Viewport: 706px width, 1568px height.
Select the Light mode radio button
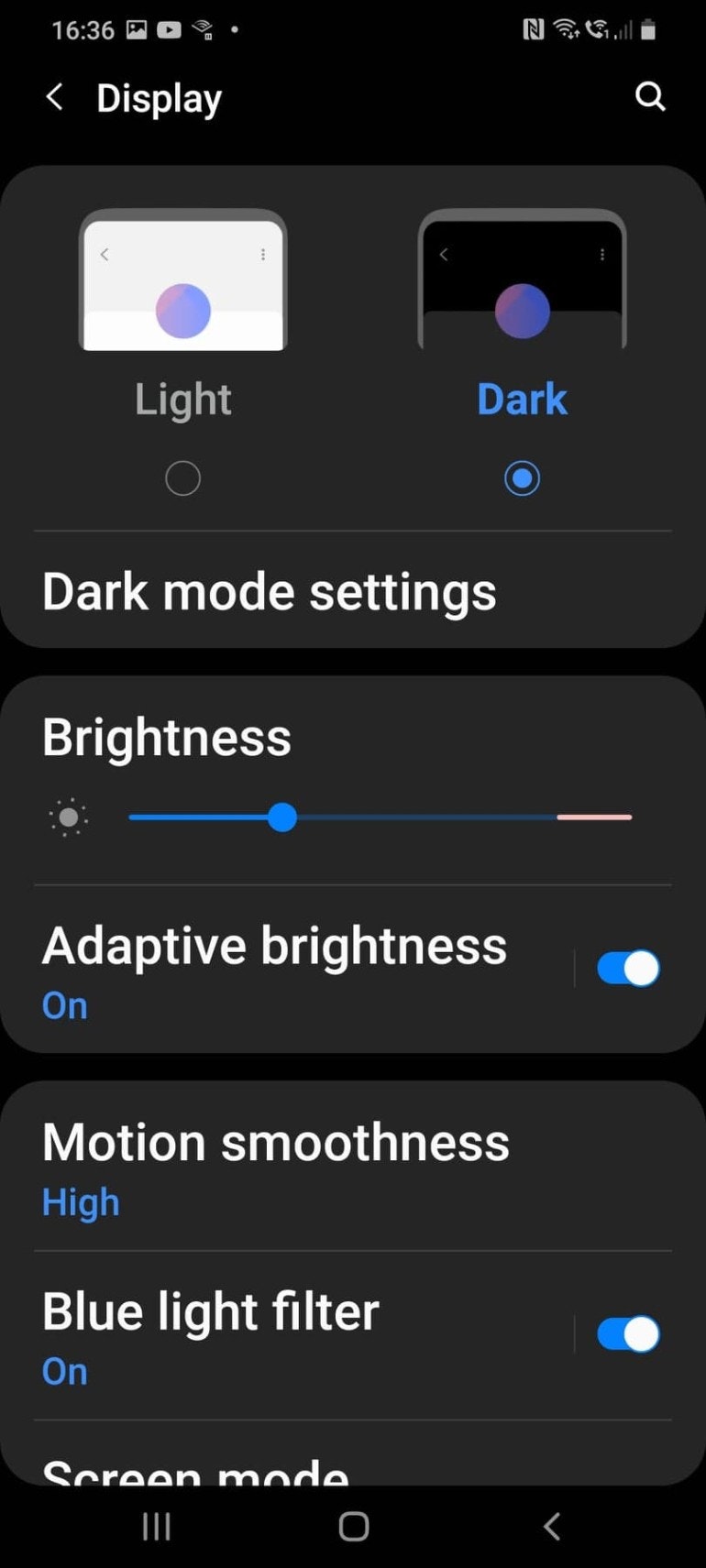pyautogui.click(x=182, y=477)
